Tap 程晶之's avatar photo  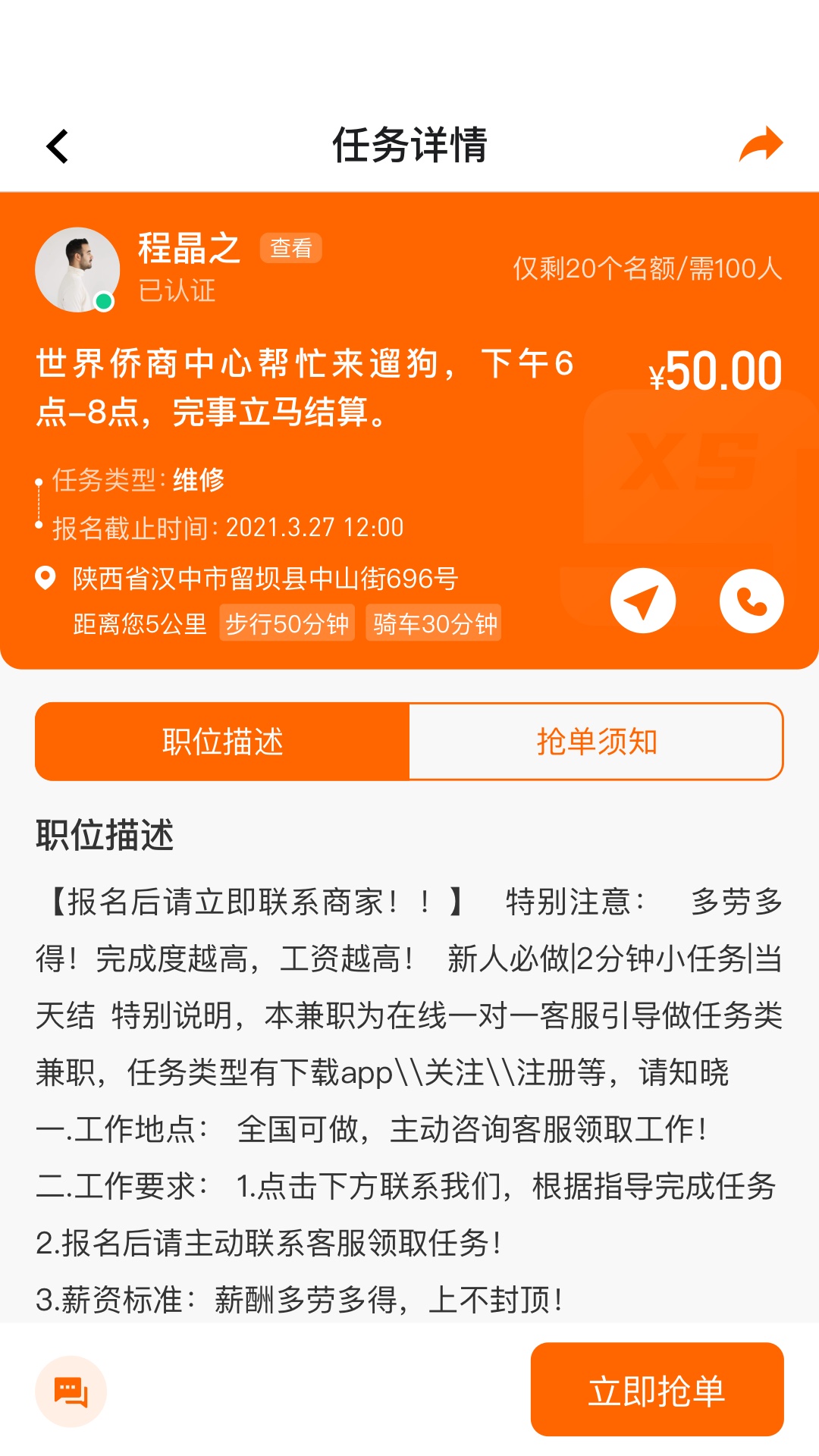(x=77, y=269)
